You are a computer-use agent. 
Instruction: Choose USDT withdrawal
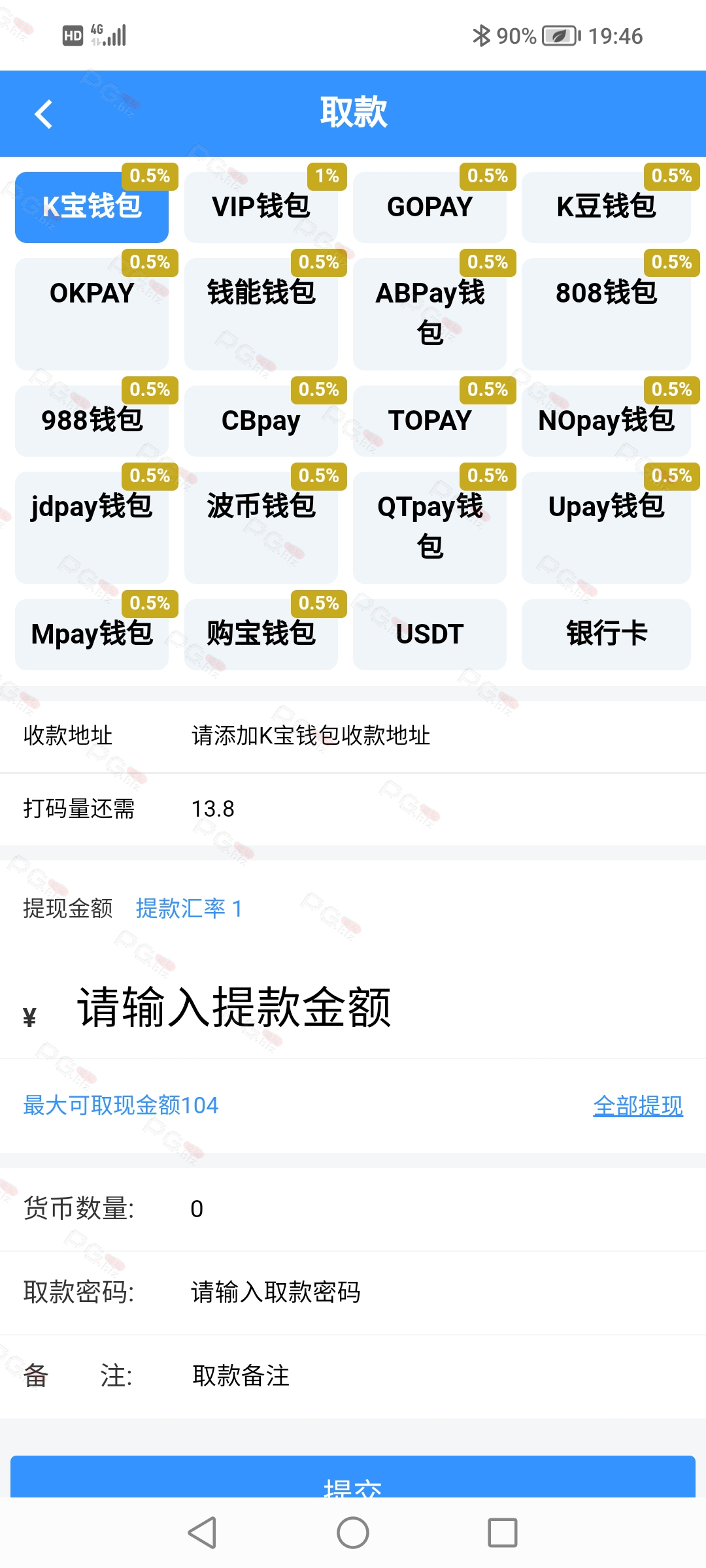(429, 634)
